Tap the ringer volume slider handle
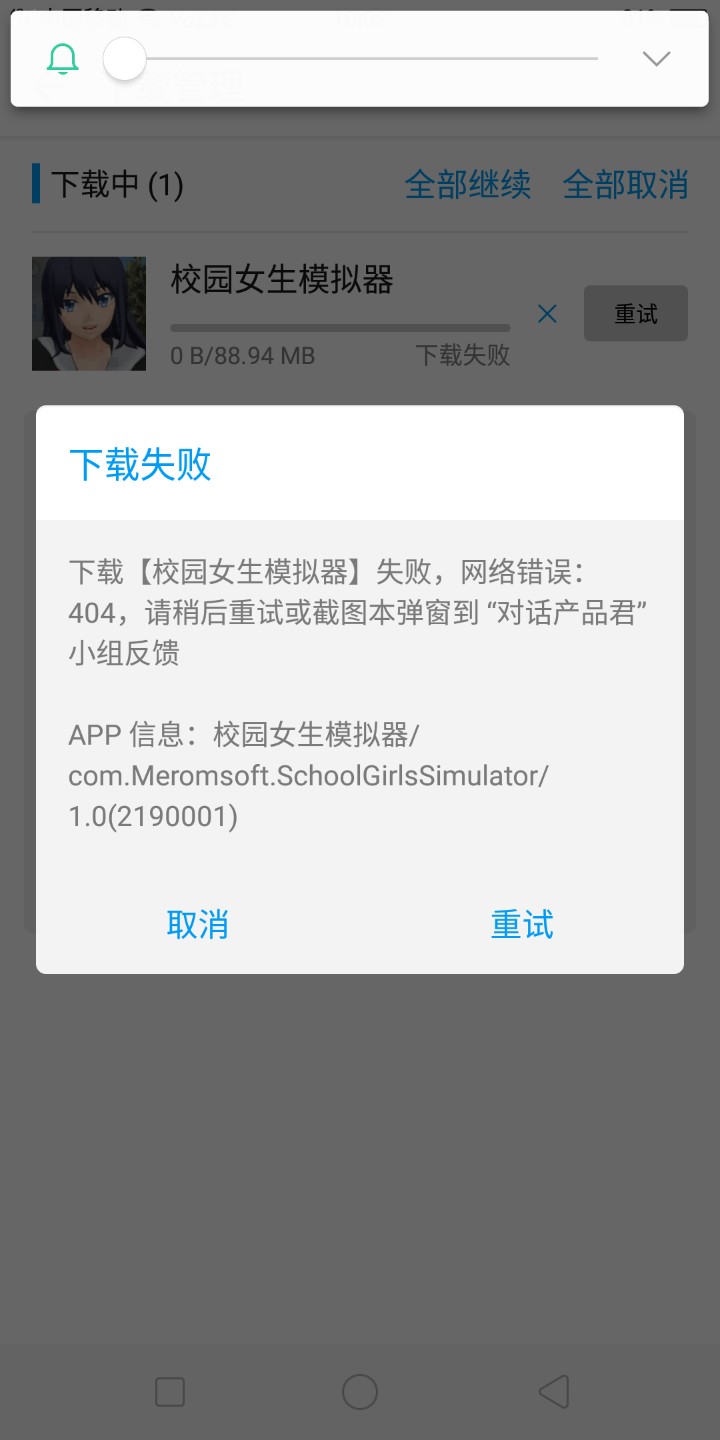Screen dimensions: 720x1440 (x=125, y=59)
